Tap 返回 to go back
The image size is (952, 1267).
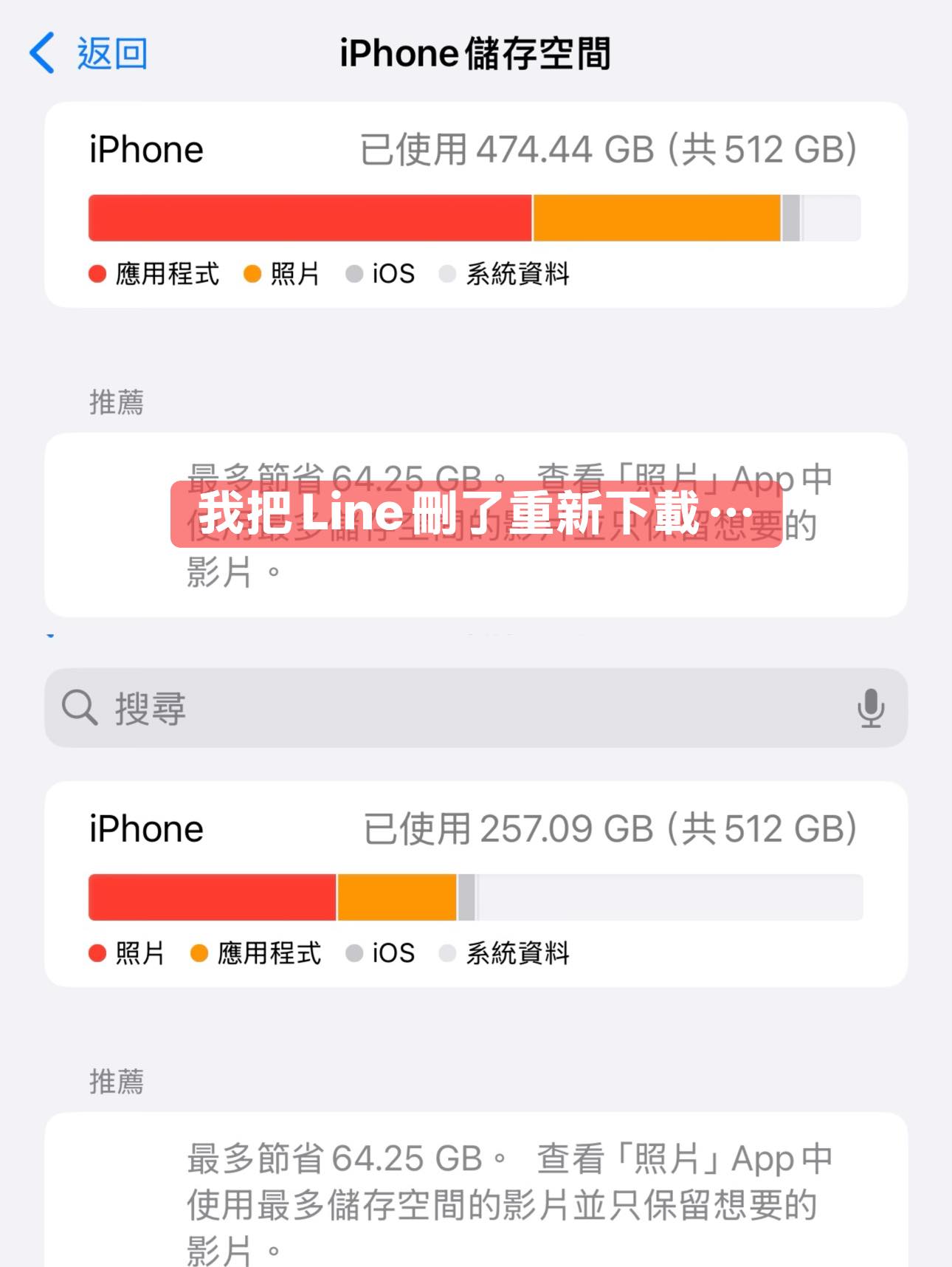(x=109, y=52)
